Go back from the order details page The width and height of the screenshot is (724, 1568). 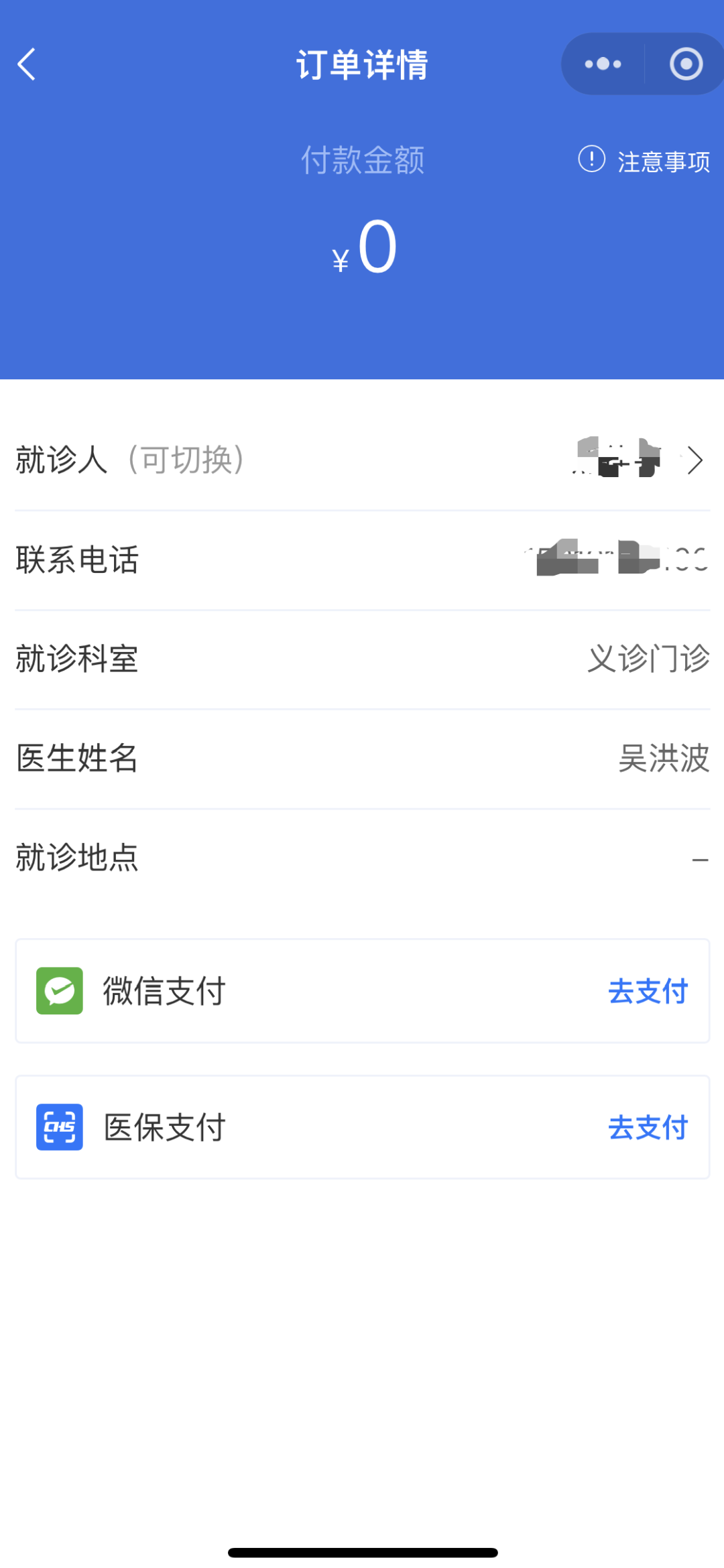click(27, 64)
